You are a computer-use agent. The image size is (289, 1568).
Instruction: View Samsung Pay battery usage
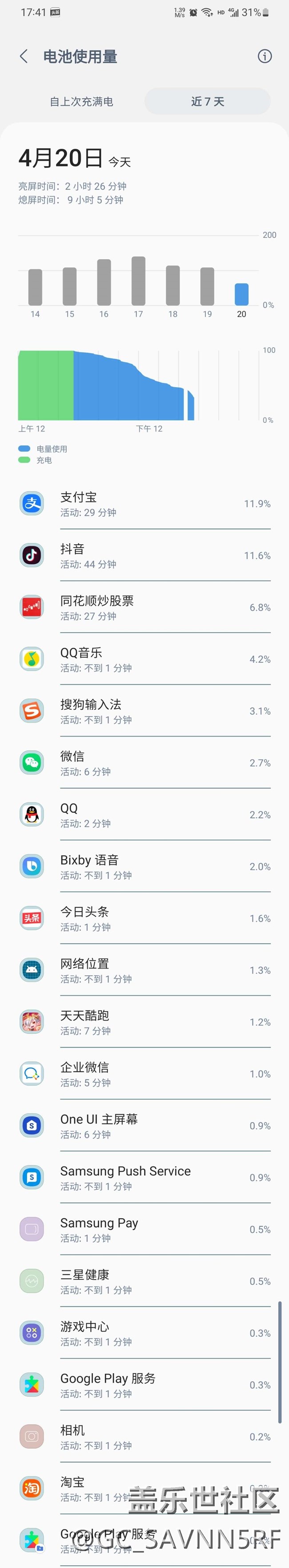click(x=144, y=1229)
